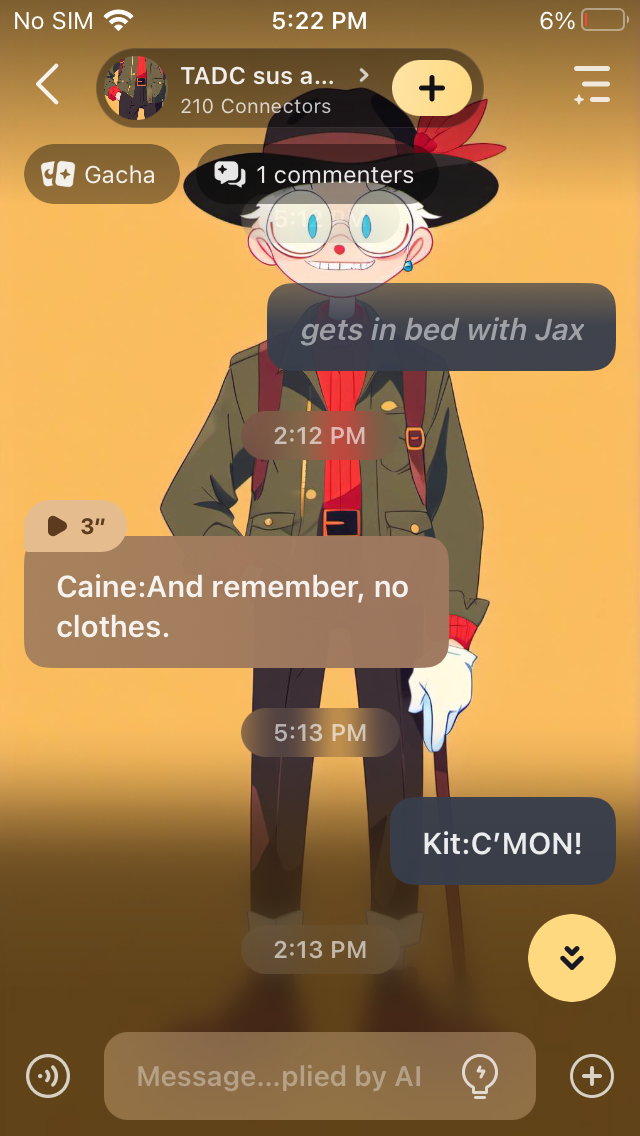Focus the message input field
This screenshot has height=1136, width=640.
[280, 1077]
